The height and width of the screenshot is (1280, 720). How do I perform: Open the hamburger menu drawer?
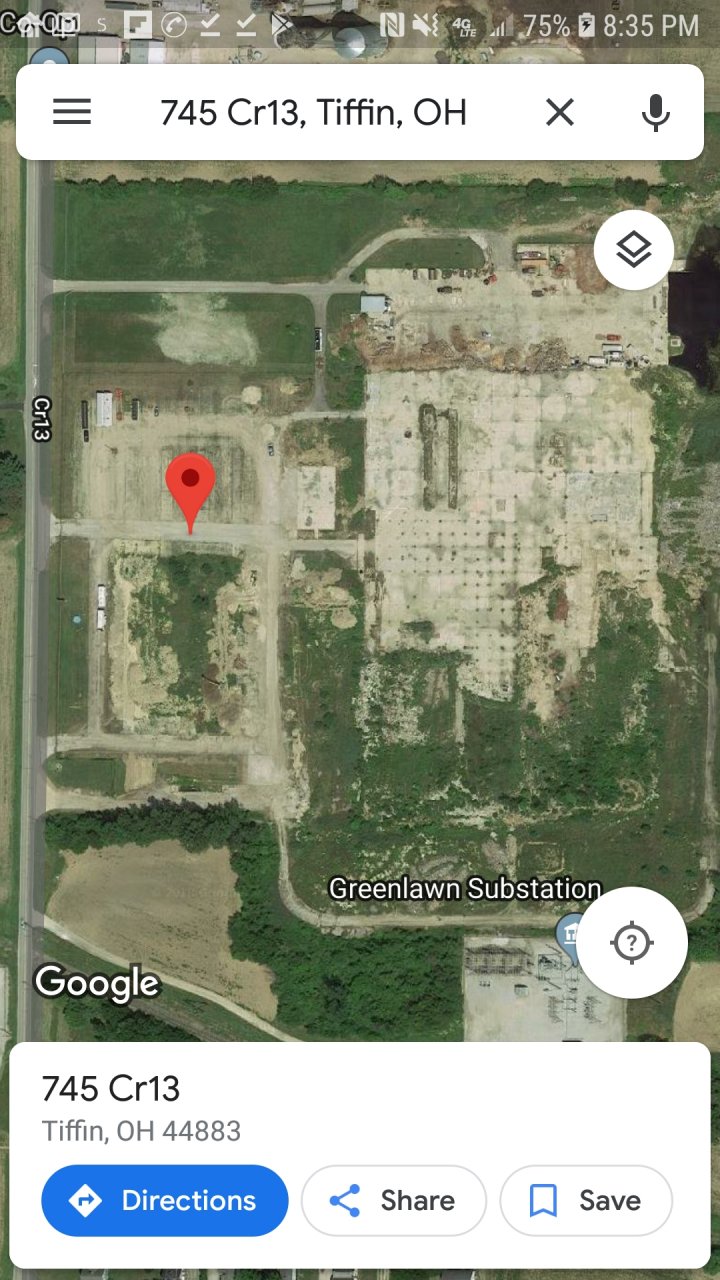(x=72, y=112)
